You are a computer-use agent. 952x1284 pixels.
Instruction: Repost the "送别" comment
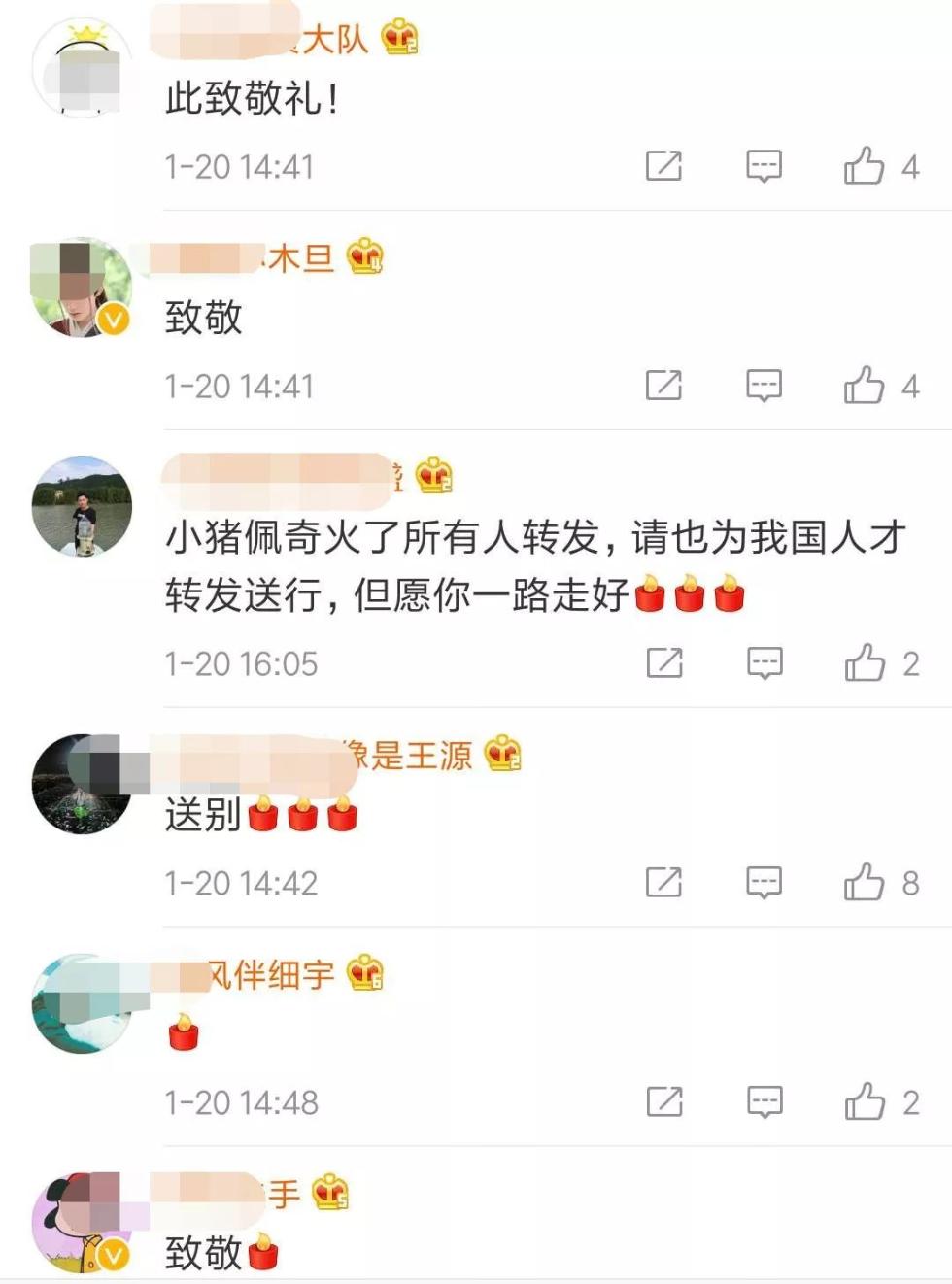pyautogui.click(x=663, y=883)
